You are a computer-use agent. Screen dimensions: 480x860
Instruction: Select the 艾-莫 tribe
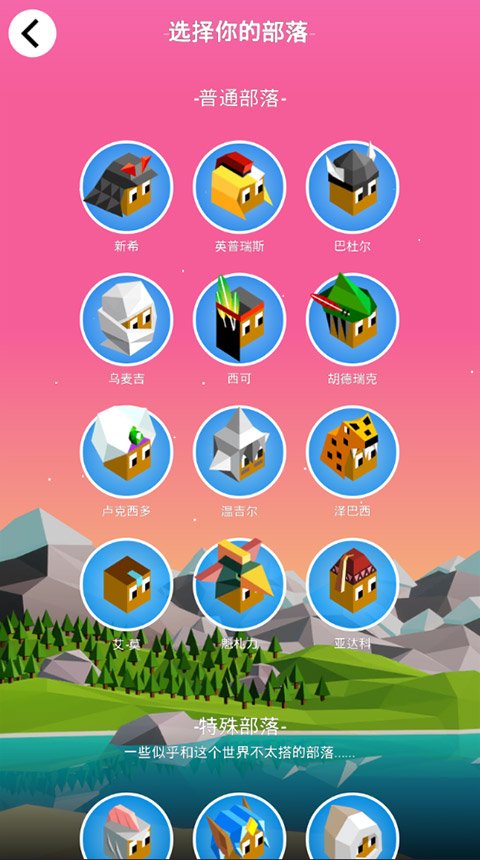click(x=126, y=584)
